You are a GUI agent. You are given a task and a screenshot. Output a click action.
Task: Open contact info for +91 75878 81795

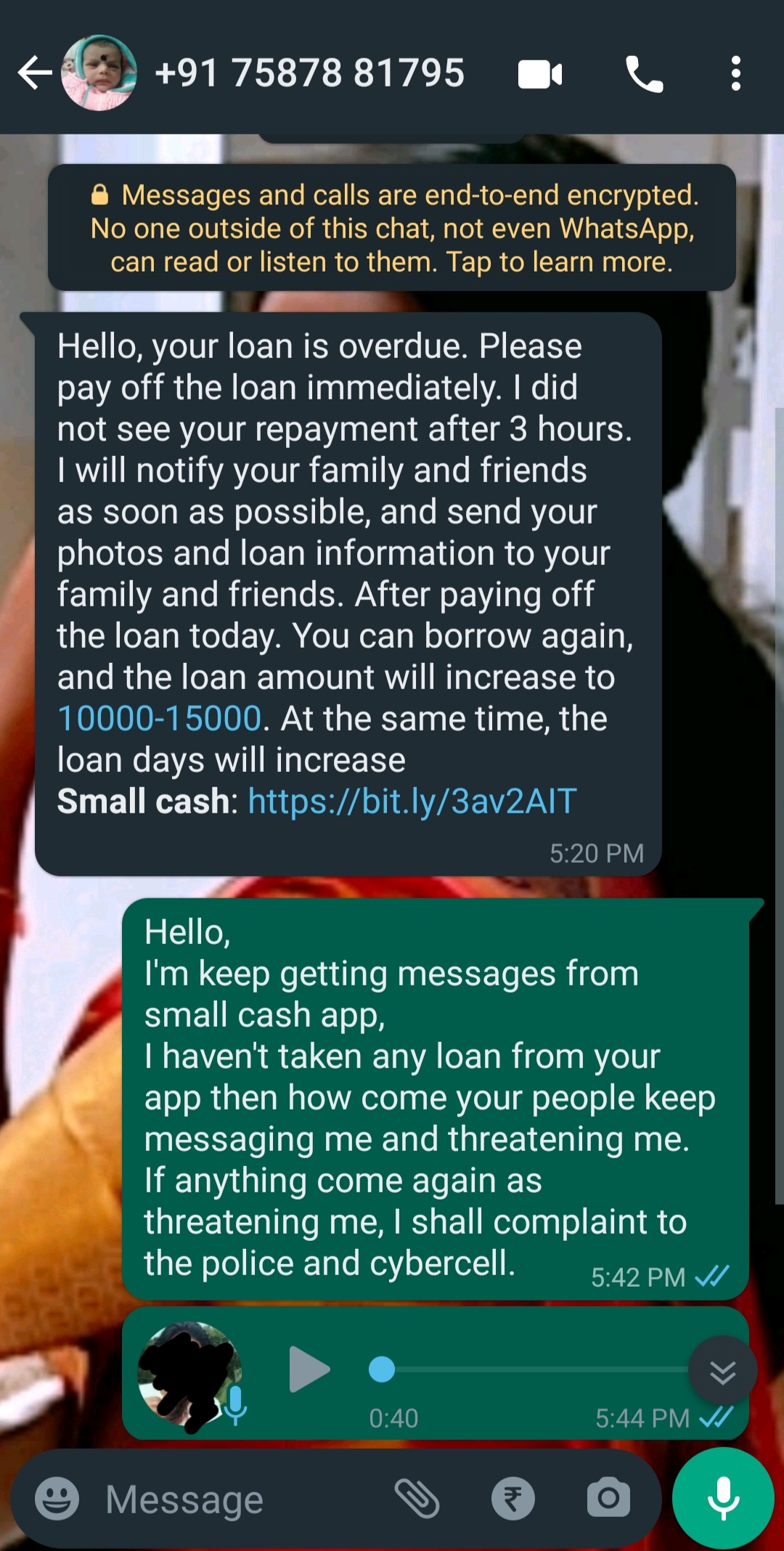[309, 73]
